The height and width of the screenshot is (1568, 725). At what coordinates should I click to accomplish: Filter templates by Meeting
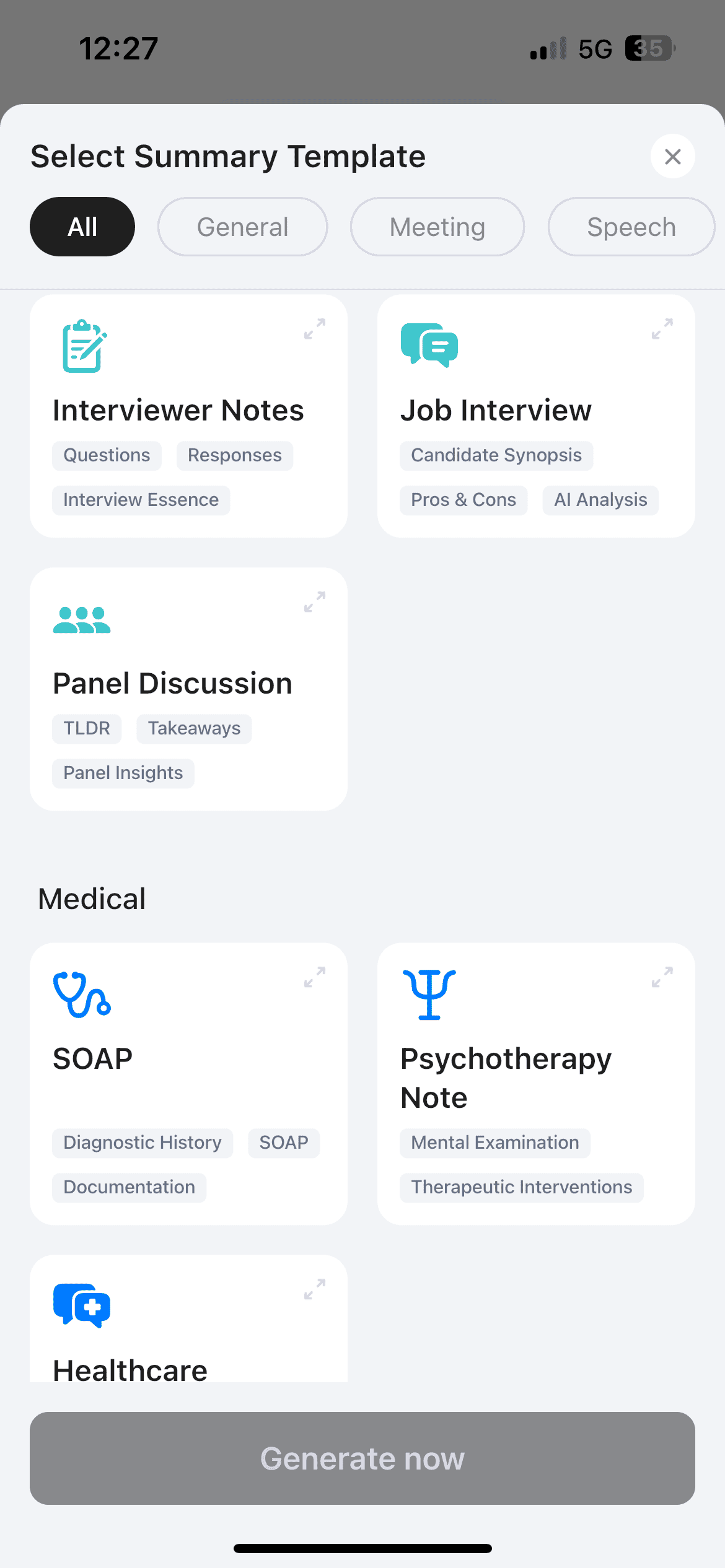[437, 227]
